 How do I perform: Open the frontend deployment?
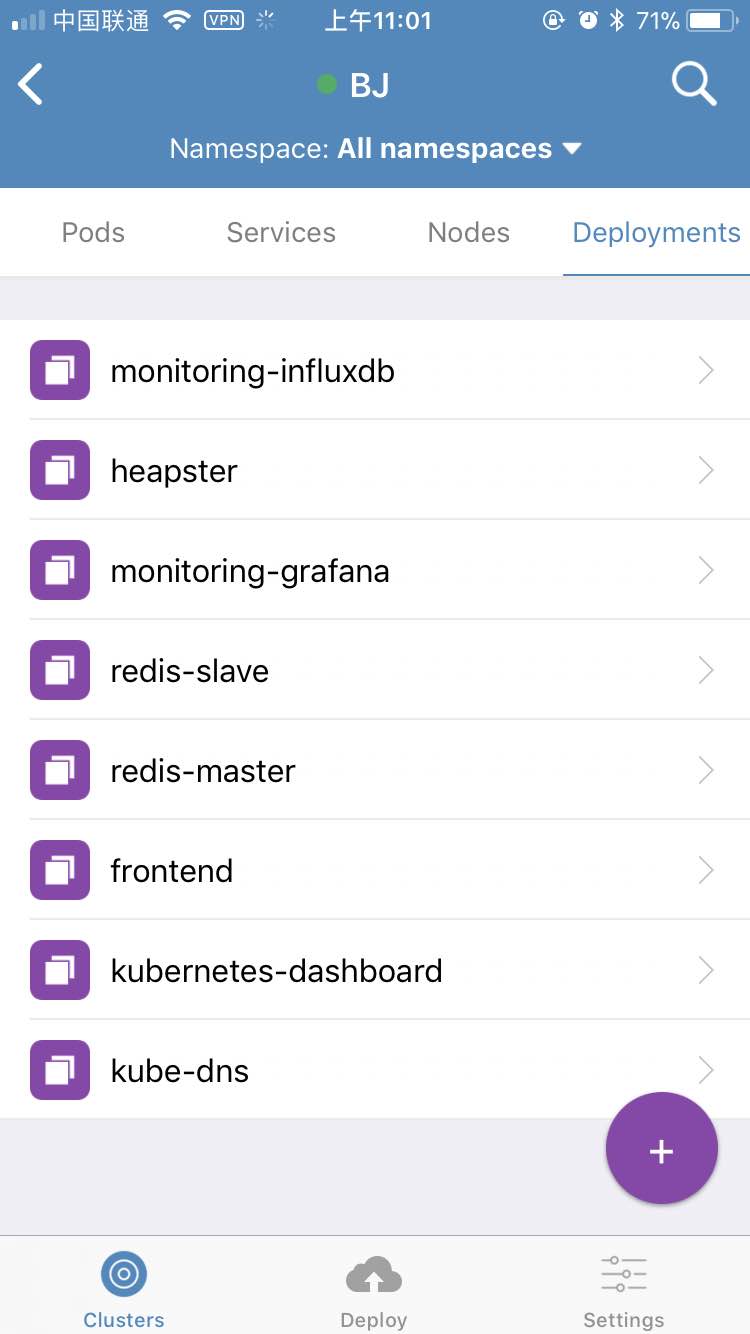point(374,871)
